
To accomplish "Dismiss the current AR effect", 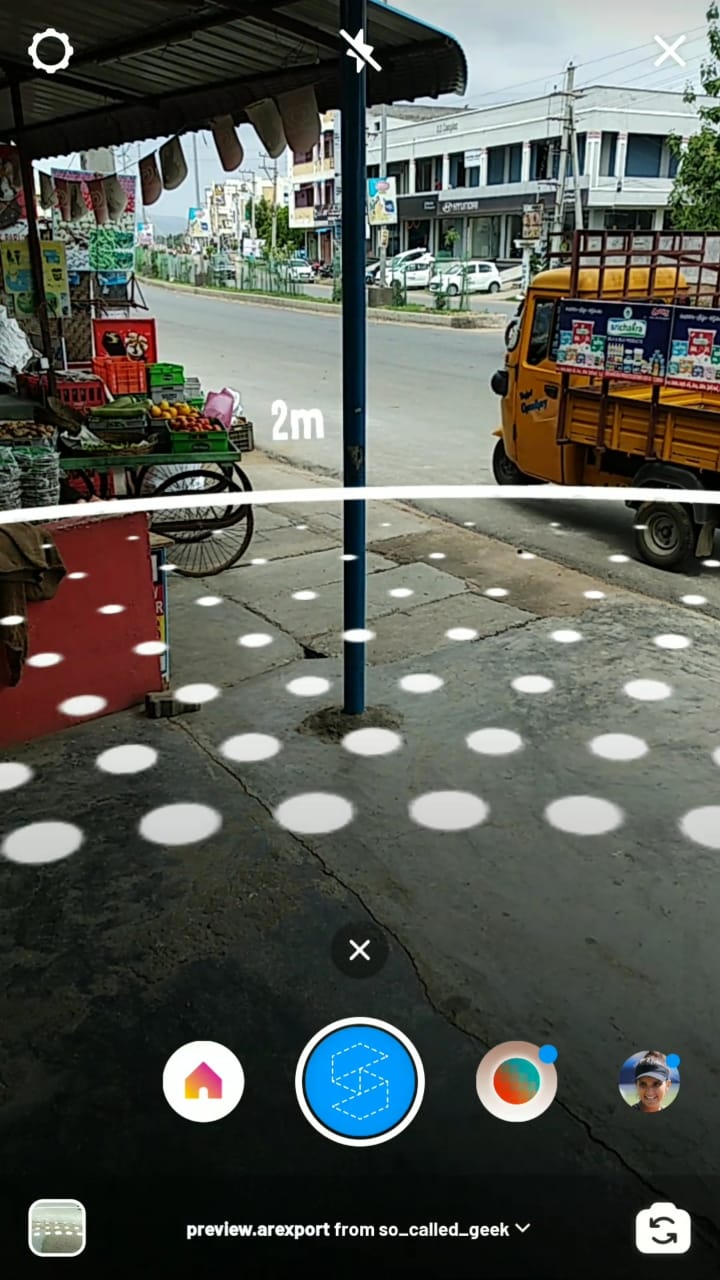I will pos(360,950).
